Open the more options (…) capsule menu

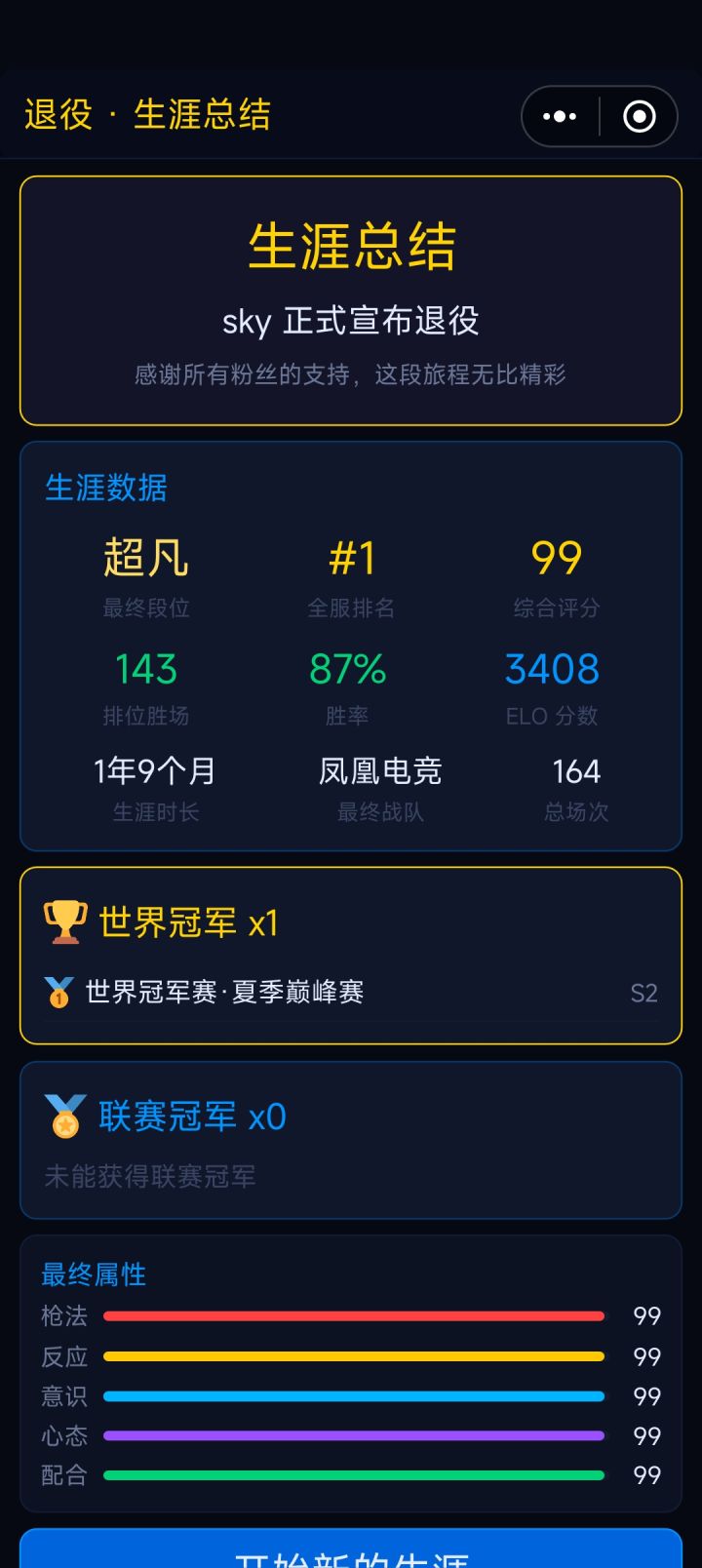click(x=559, y=116)
